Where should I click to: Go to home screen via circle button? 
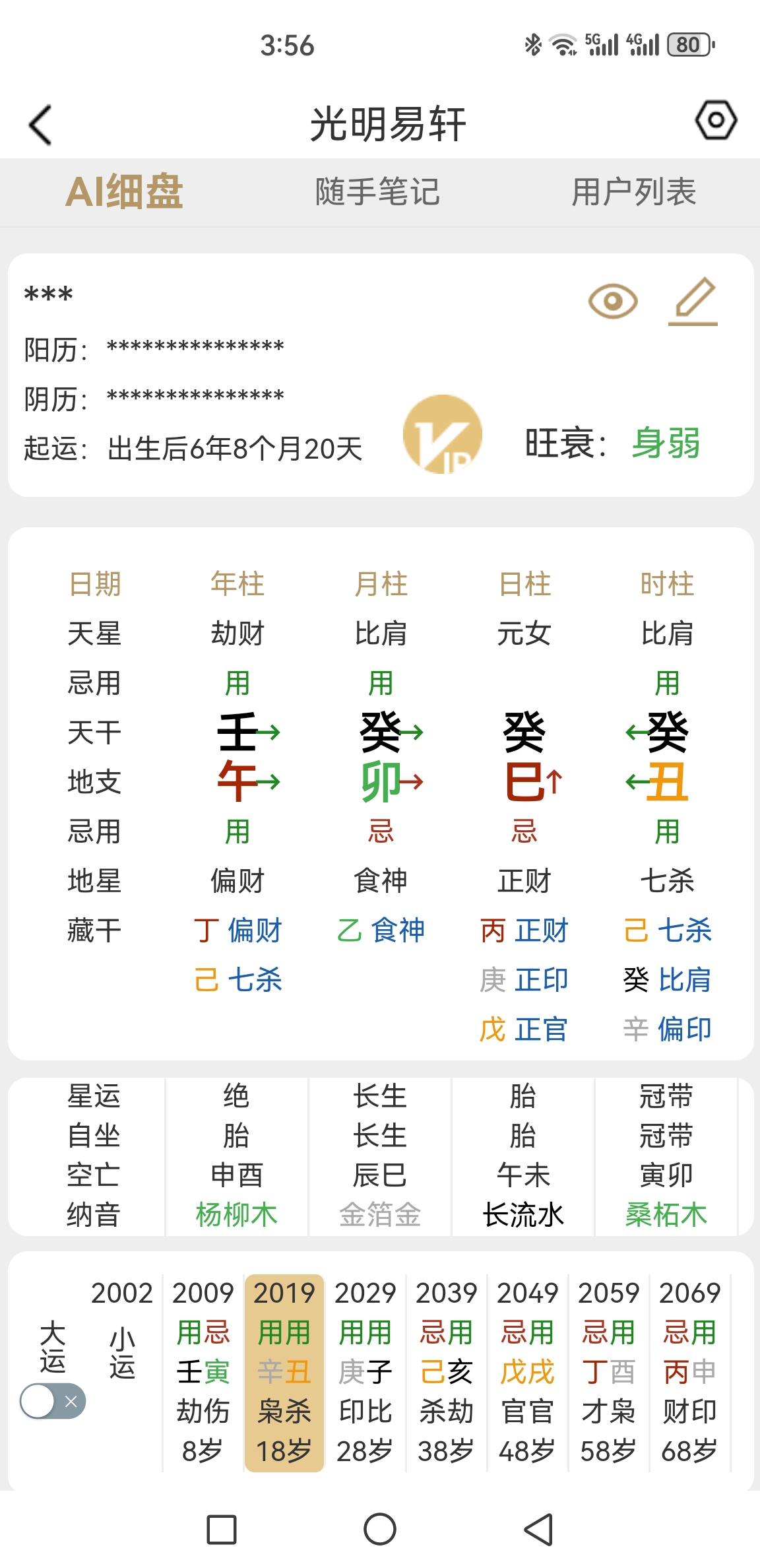click(x=380, y=1530)
